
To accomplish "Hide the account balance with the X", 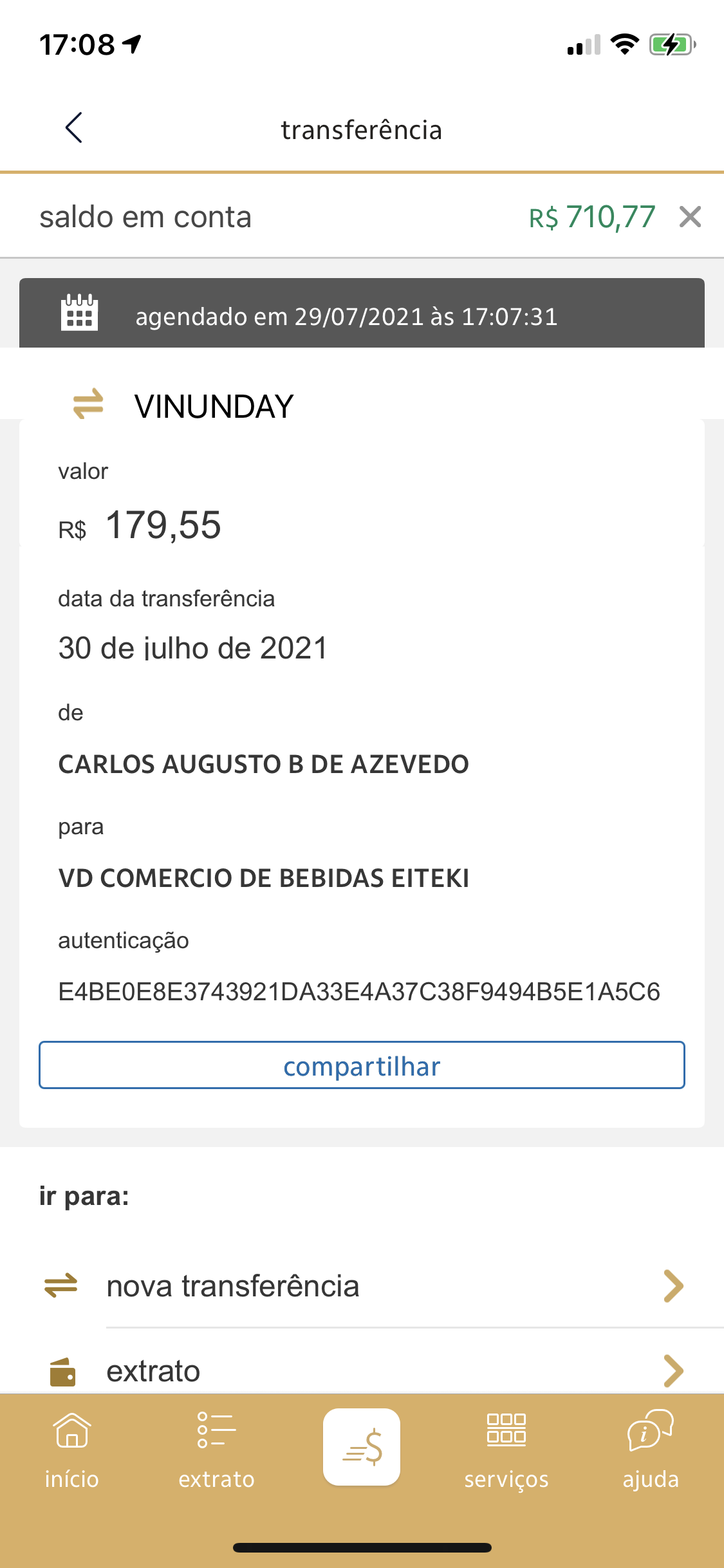I will tap(689, 217).
